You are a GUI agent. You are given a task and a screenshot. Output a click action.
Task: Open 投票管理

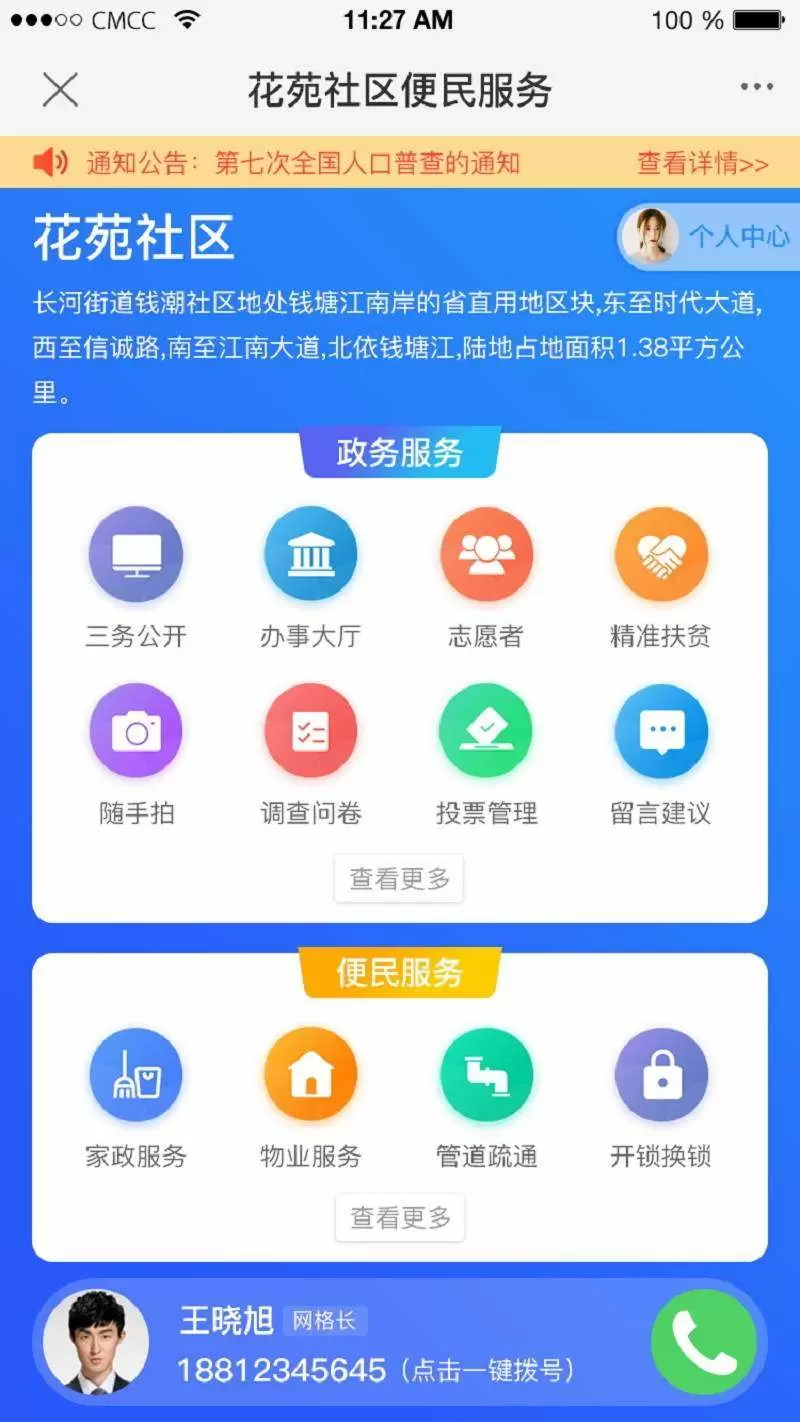coord(486,755)
